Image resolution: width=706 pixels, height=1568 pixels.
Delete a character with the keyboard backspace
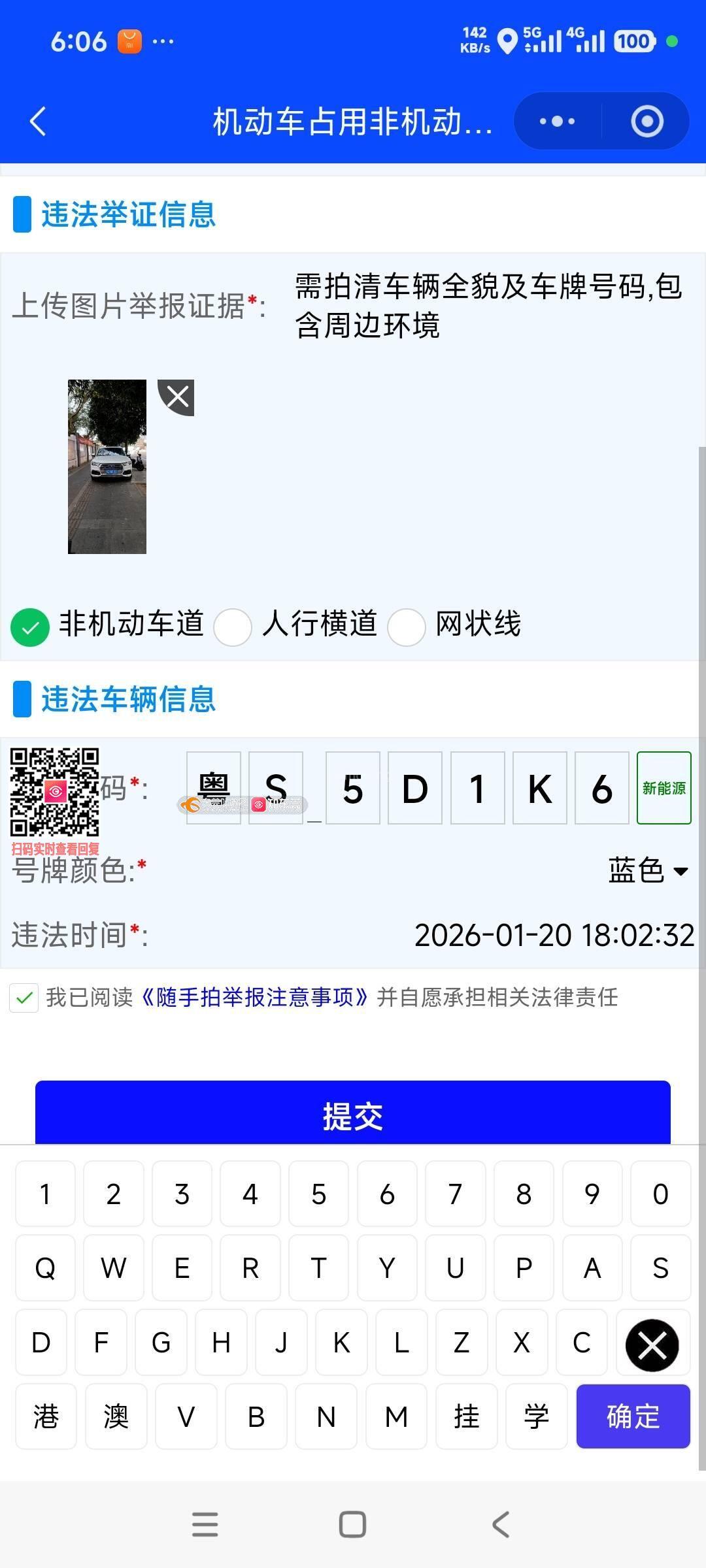coord(652,1345)
